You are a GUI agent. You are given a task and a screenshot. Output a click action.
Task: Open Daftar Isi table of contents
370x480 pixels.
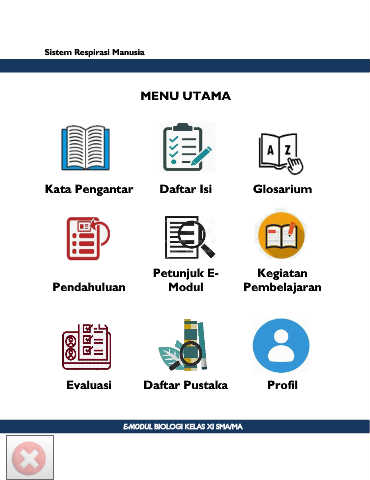point(187,147)
